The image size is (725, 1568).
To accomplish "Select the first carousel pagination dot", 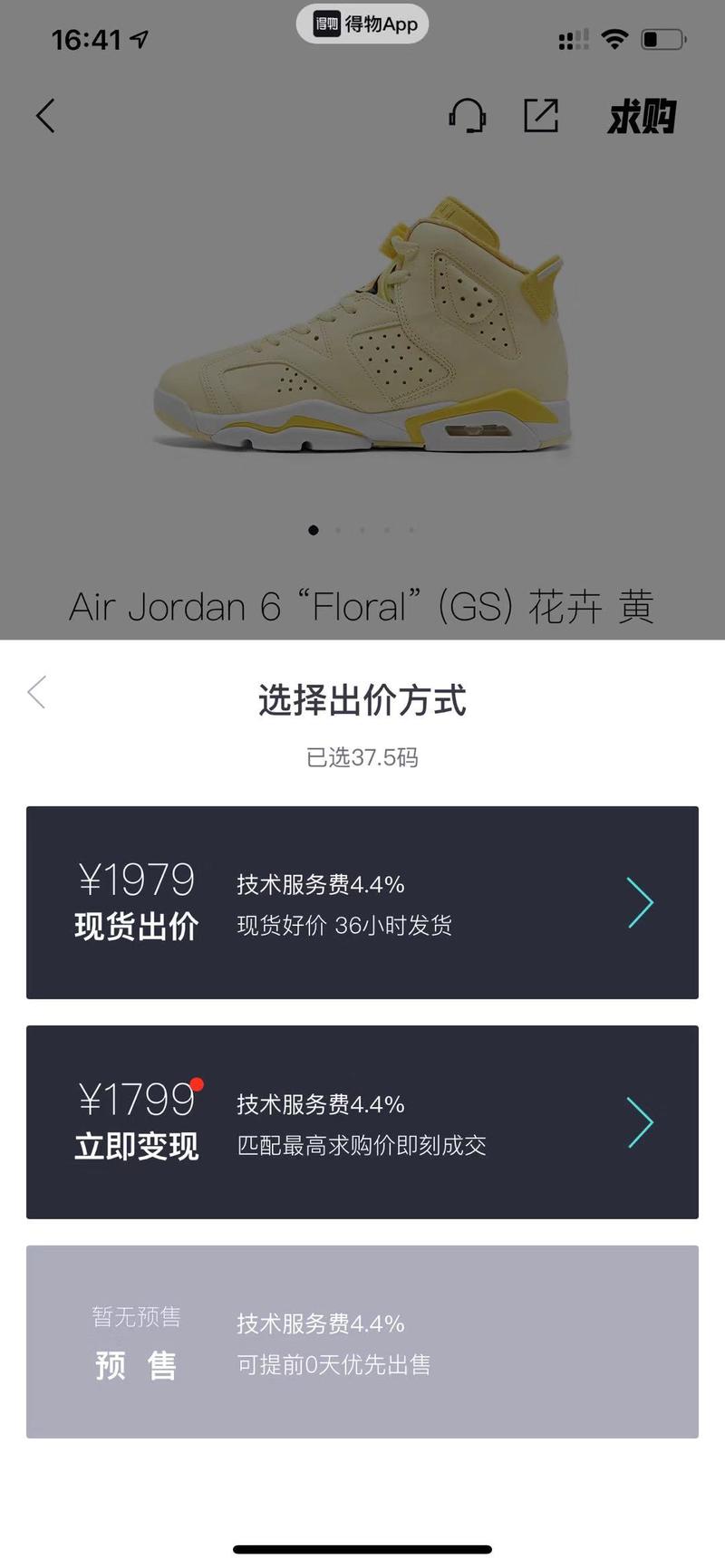I will [314, 530].
